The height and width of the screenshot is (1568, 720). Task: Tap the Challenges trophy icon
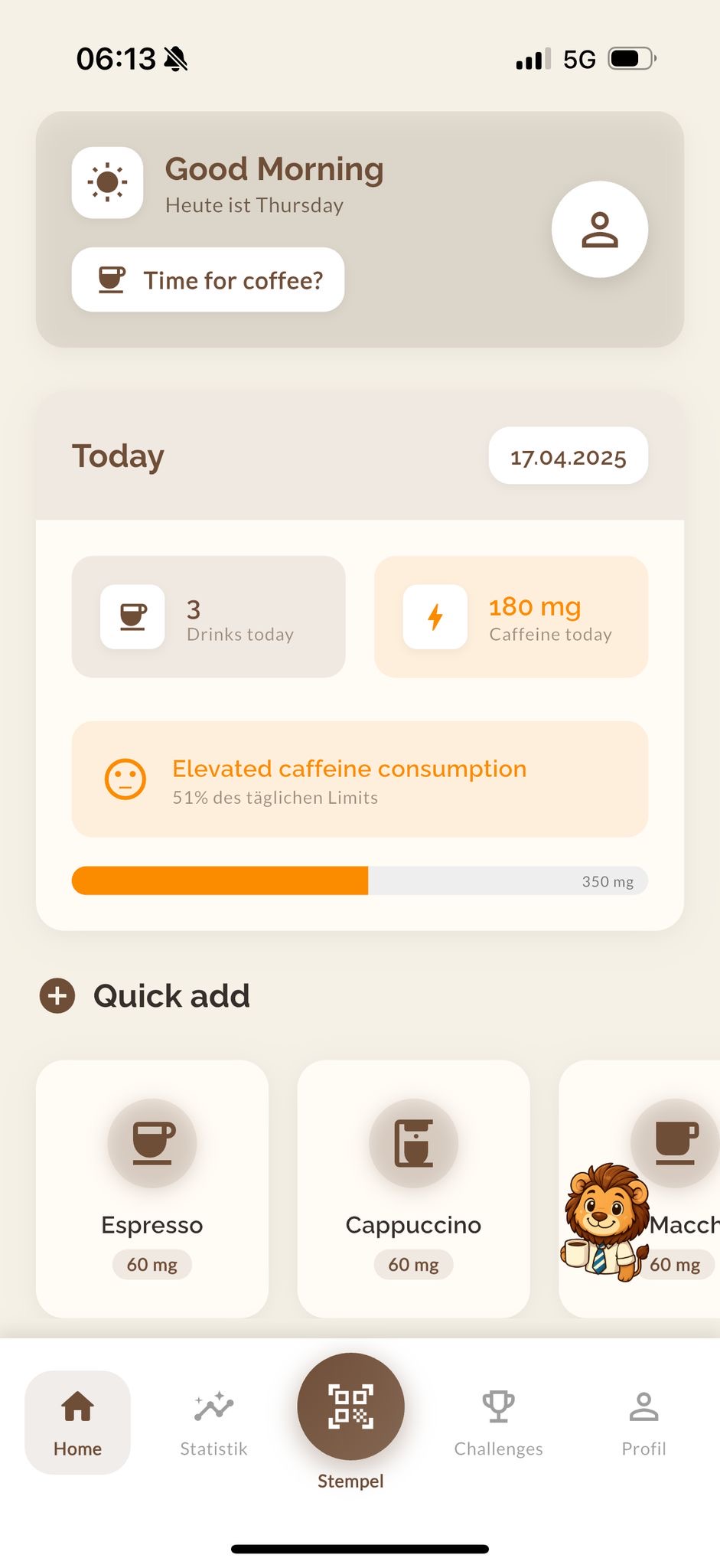tap(498, 1404)
